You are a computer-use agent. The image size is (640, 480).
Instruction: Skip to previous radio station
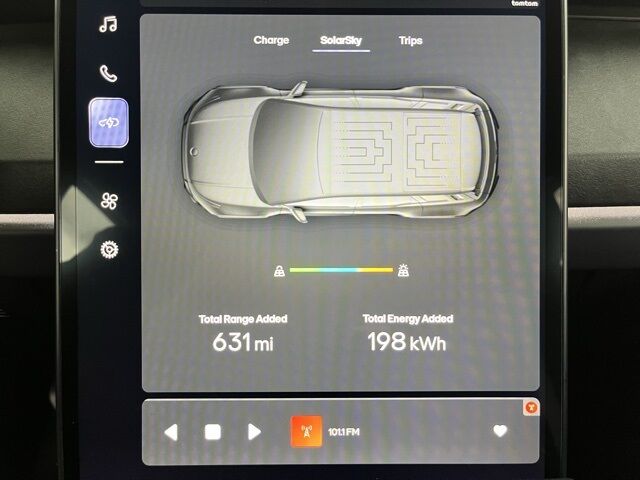point(171,432)
